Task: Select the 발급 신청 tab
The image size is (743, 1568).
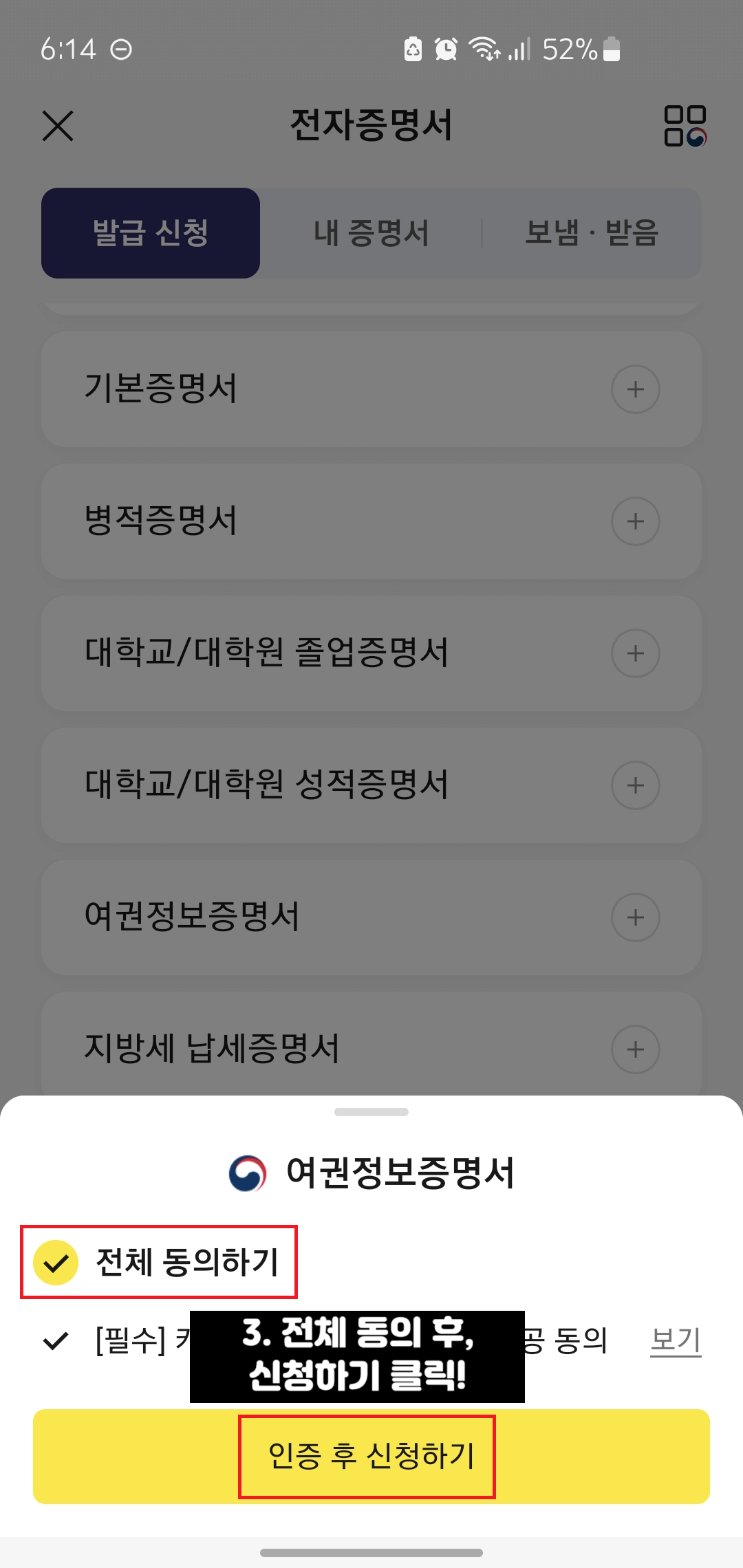Action: tap(151, 234)
